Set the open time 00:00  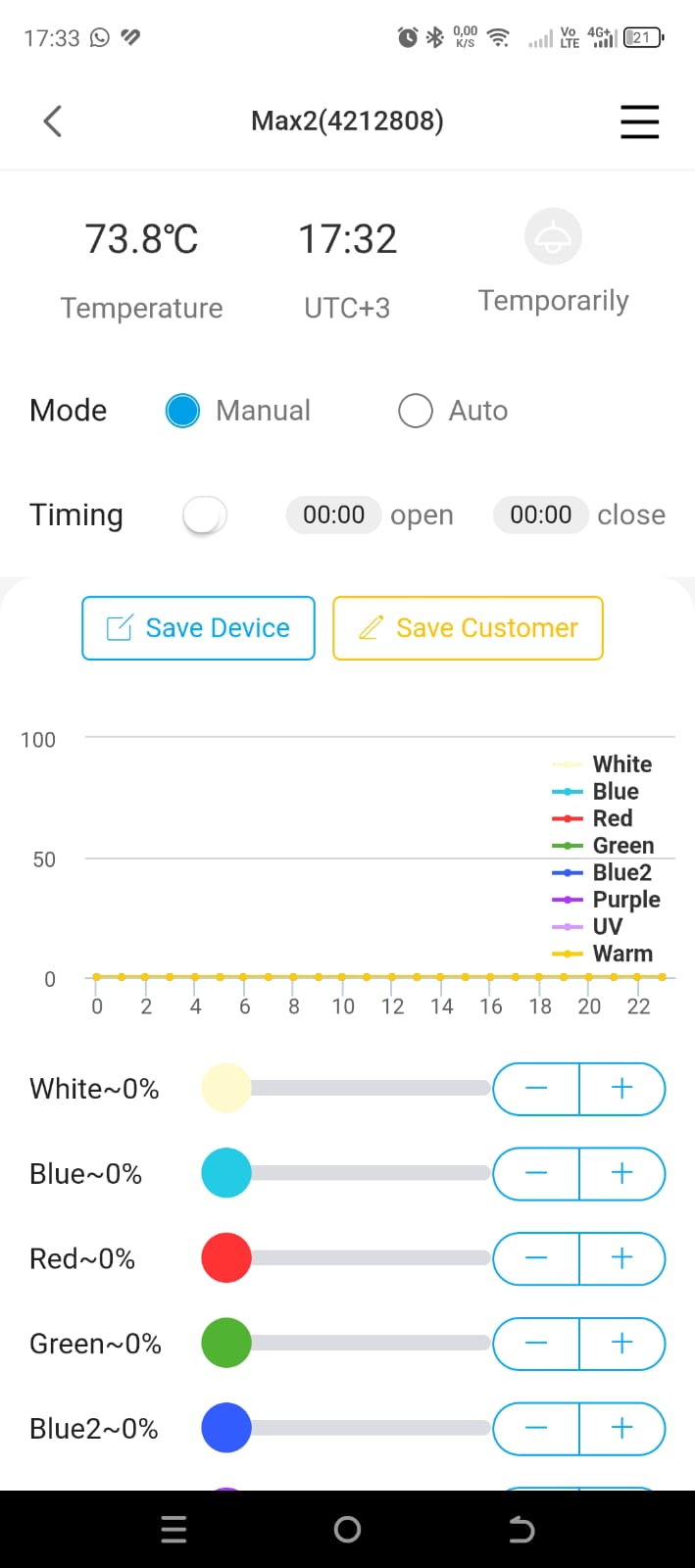tap(333, 514)
